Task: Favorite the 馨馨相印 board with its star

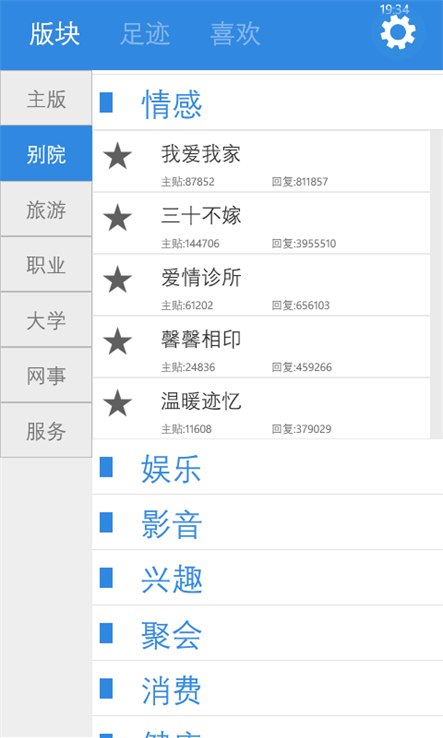Action: pos(117,341)
